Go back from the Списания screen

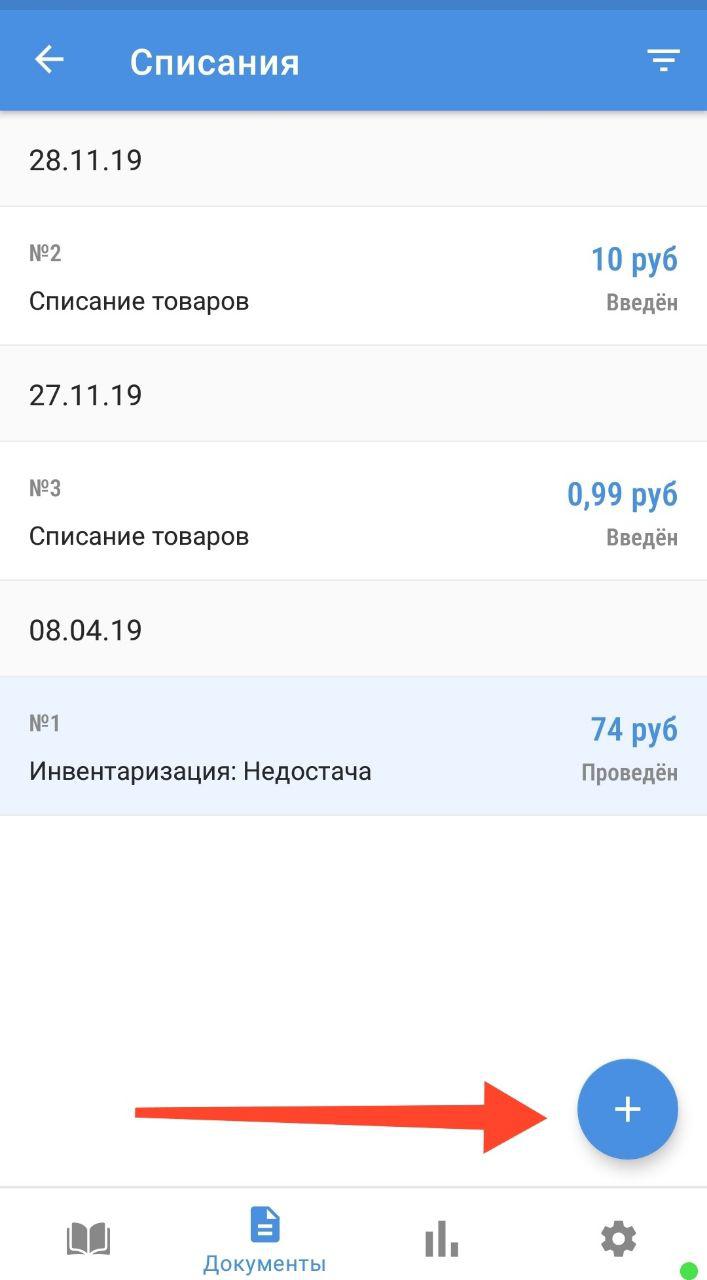49,60
